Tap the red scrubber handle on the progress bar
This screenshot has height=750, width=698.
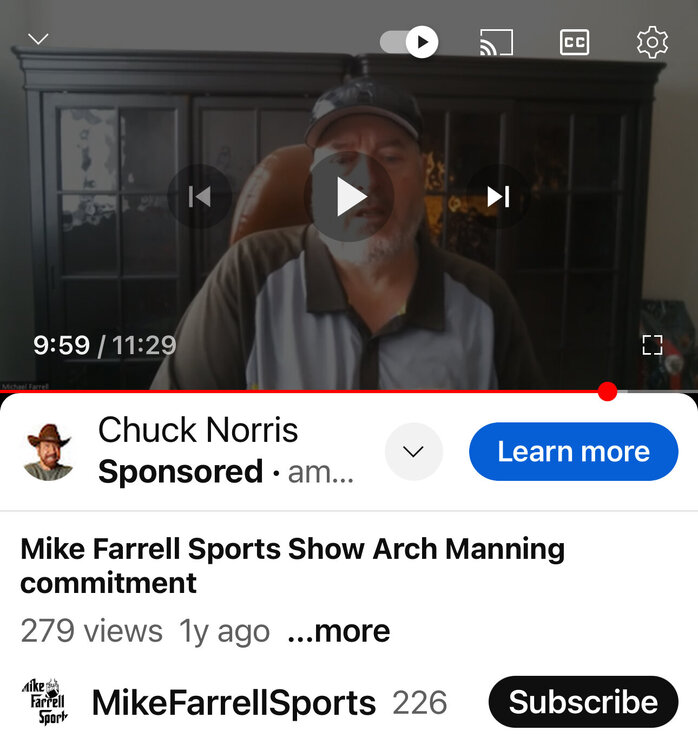(x=607, y=392)
